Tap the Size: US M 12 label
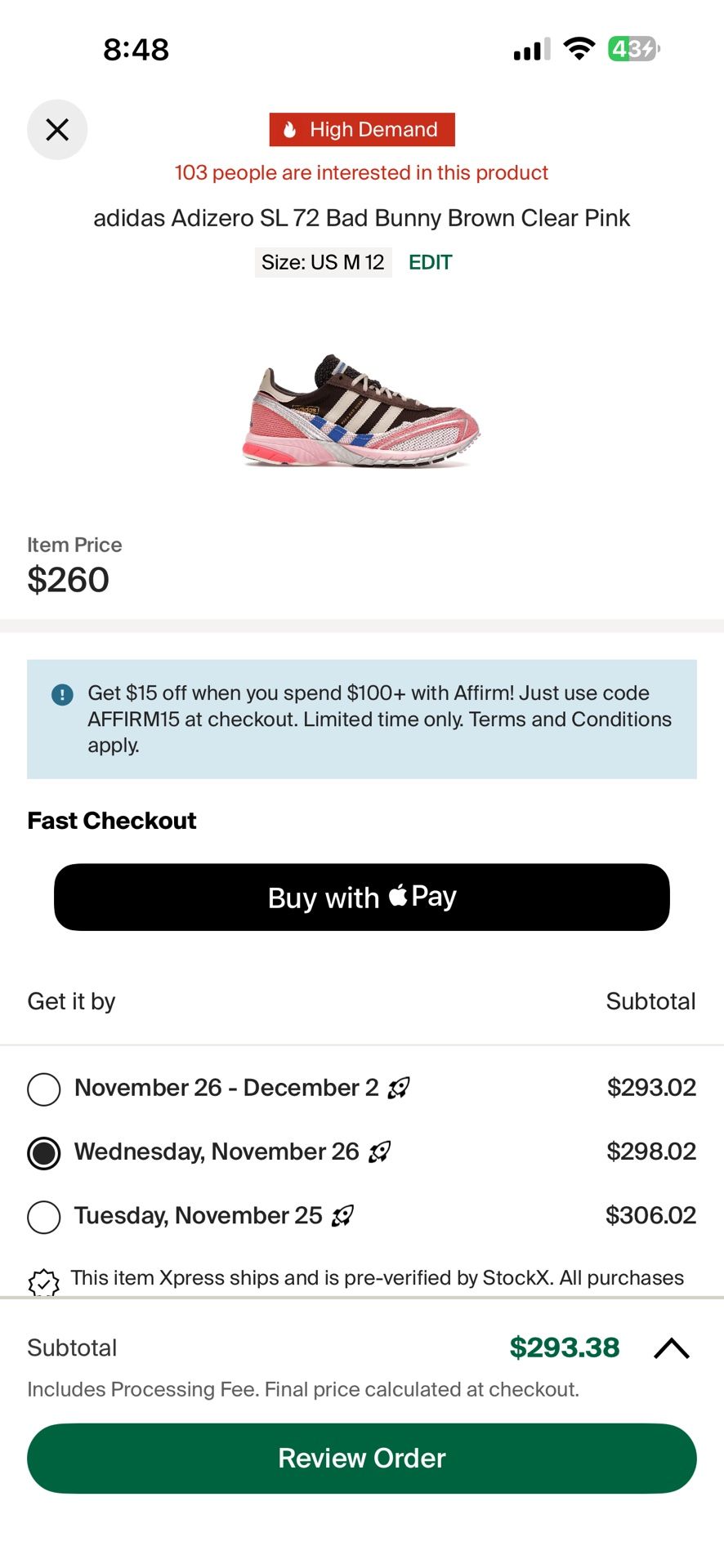This screenshot has height=1568, width=724. coord(324,262)
